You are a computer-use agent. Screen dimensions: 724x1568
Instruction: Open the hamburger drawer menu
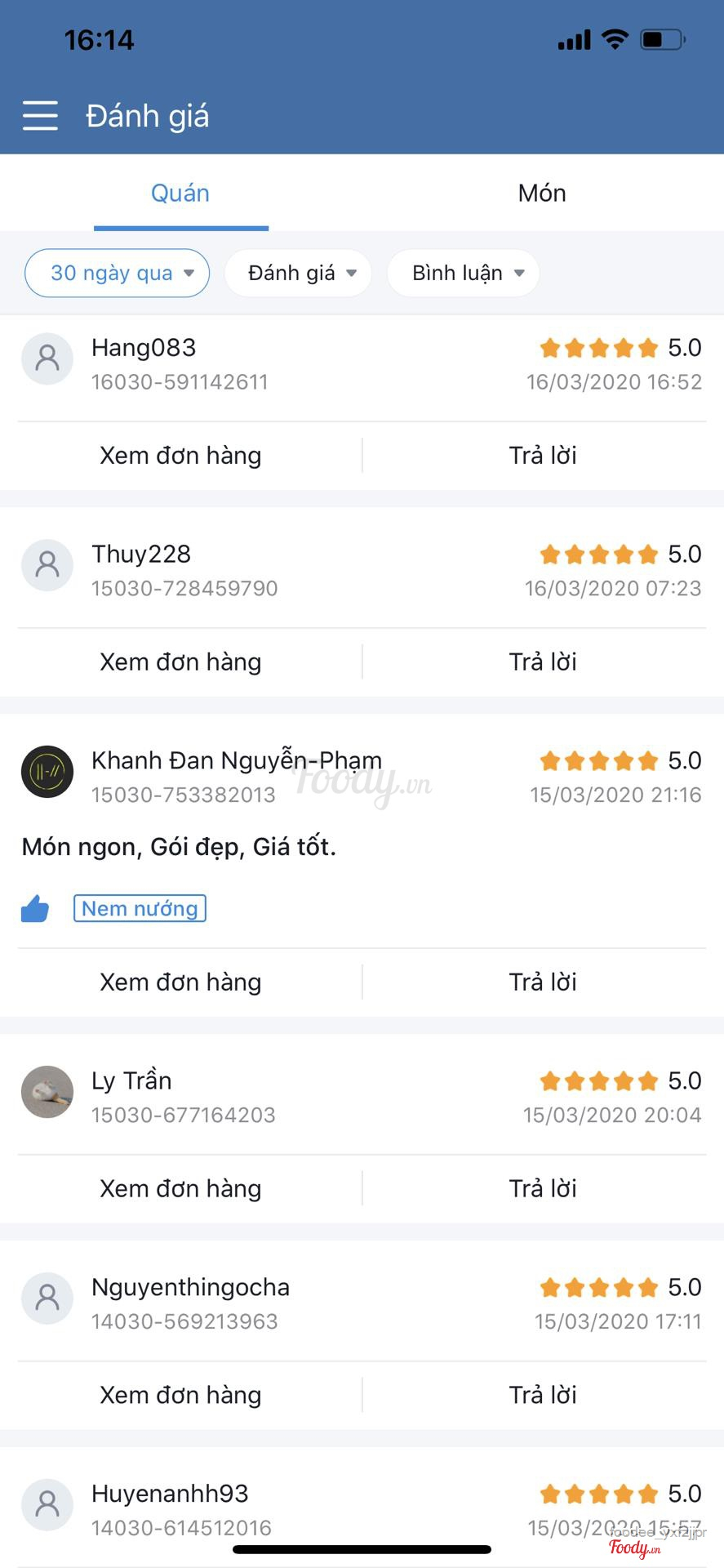click(40, 116)
